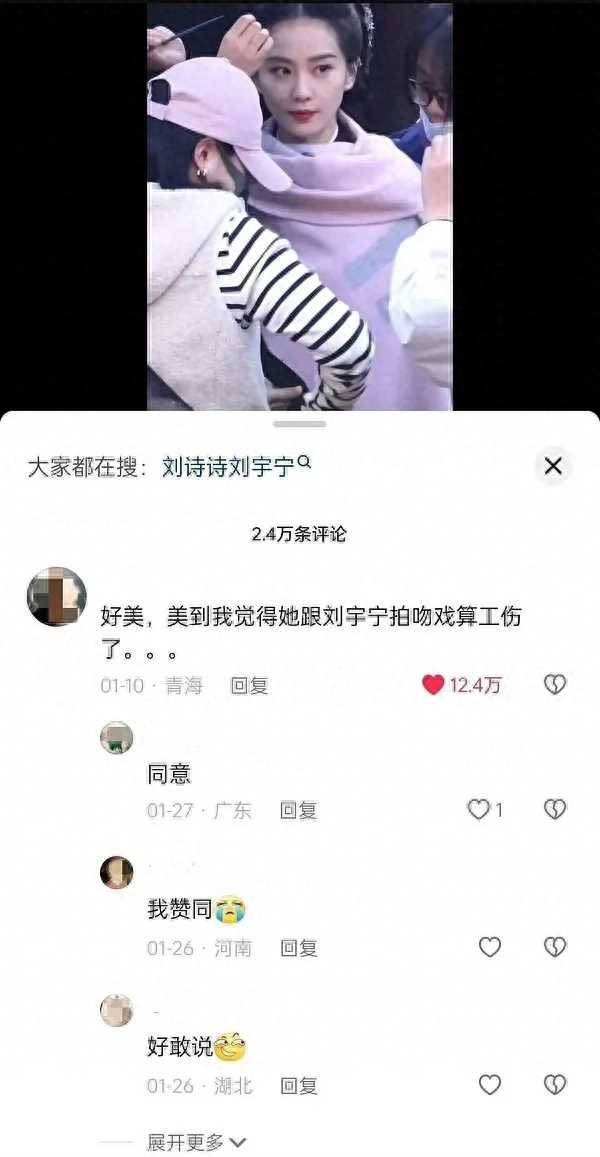Like the 我赞同 reply

tap(489, 947)
